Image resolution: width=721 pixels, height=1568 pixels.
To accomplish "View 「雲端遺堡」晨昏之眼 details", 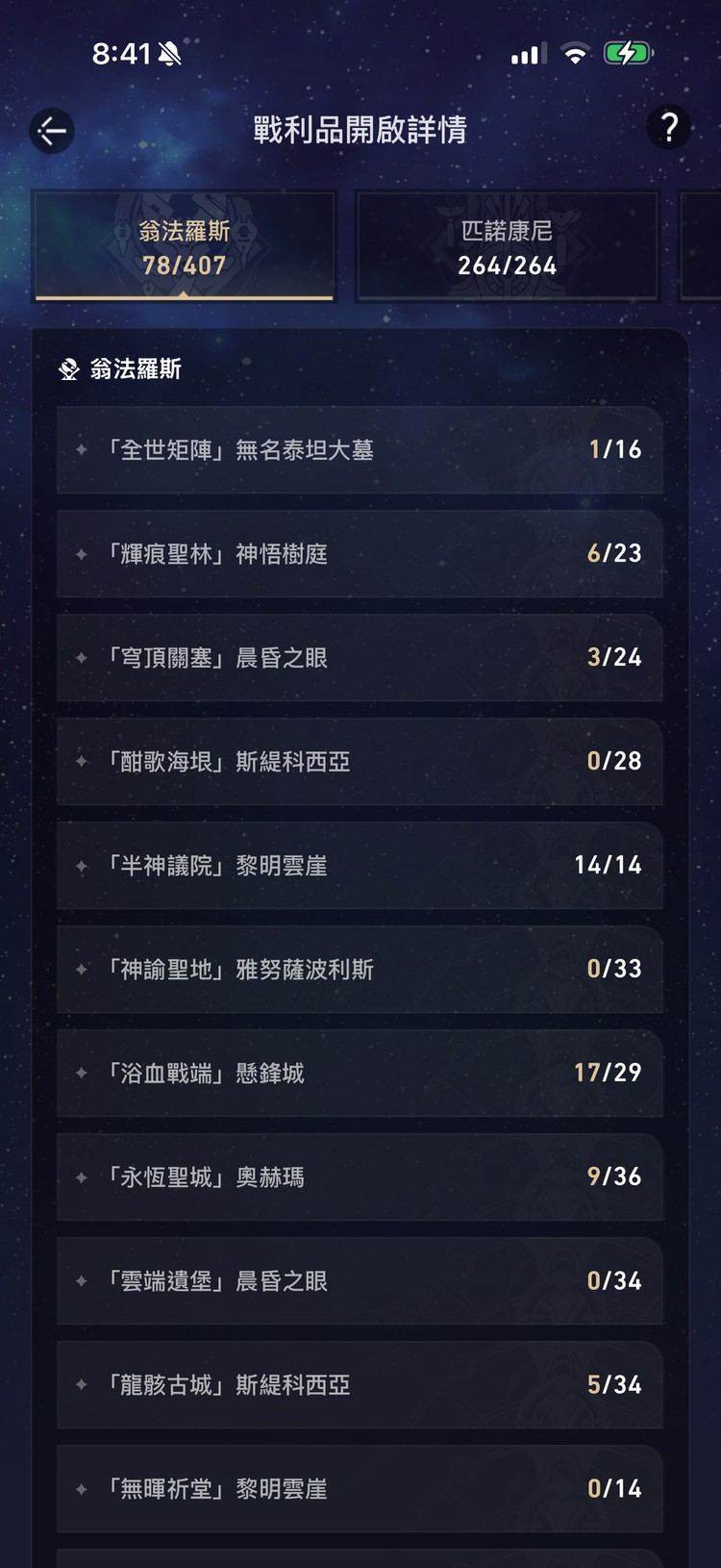I will 360,1281.
